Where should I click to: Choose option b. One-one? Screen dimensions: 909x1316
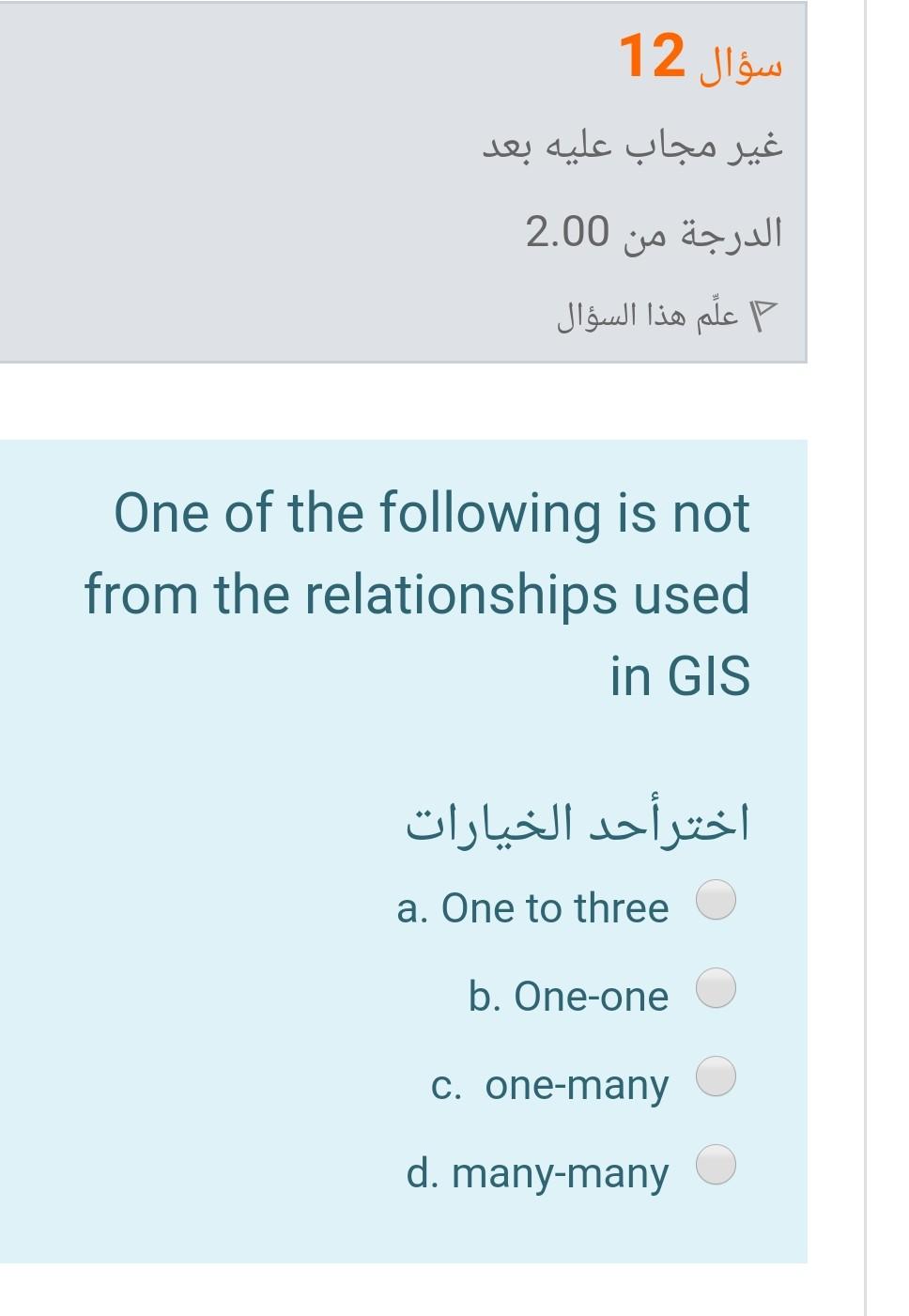[716, 988]
